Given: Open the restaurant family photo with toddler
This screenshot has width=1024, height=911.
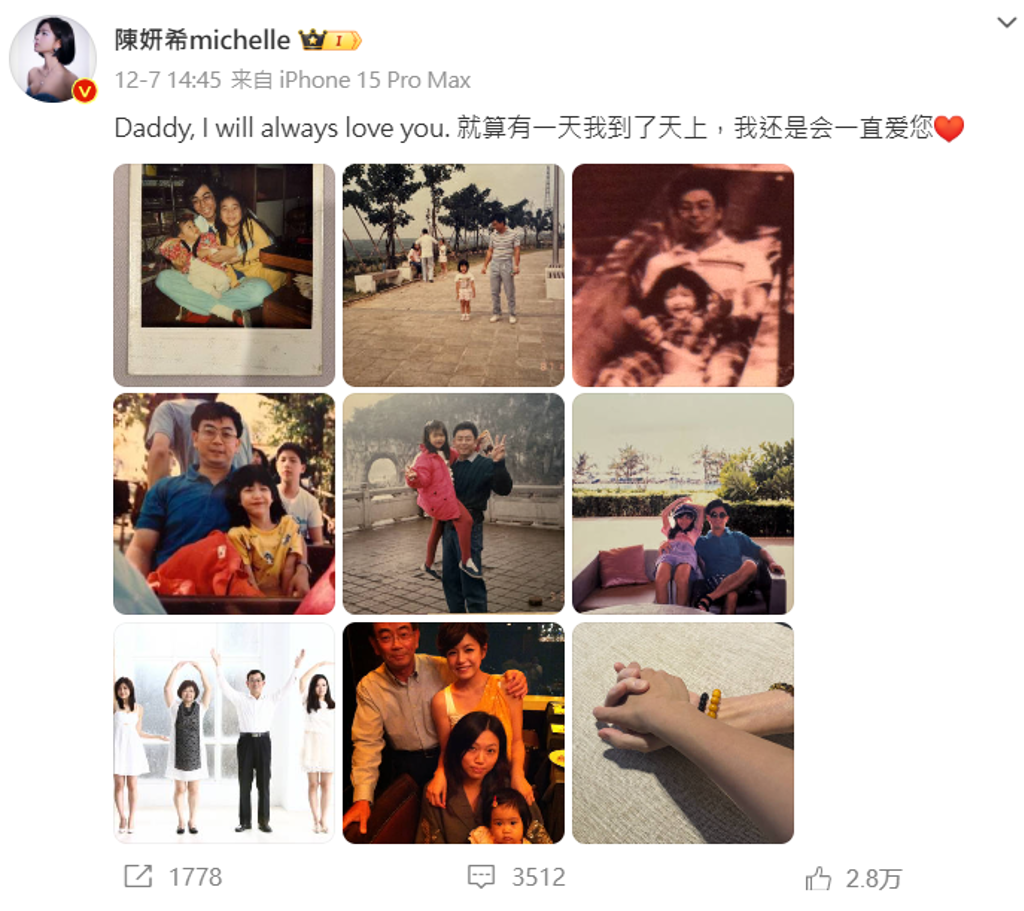Looking at the screenshot, I should coord(453,733).
